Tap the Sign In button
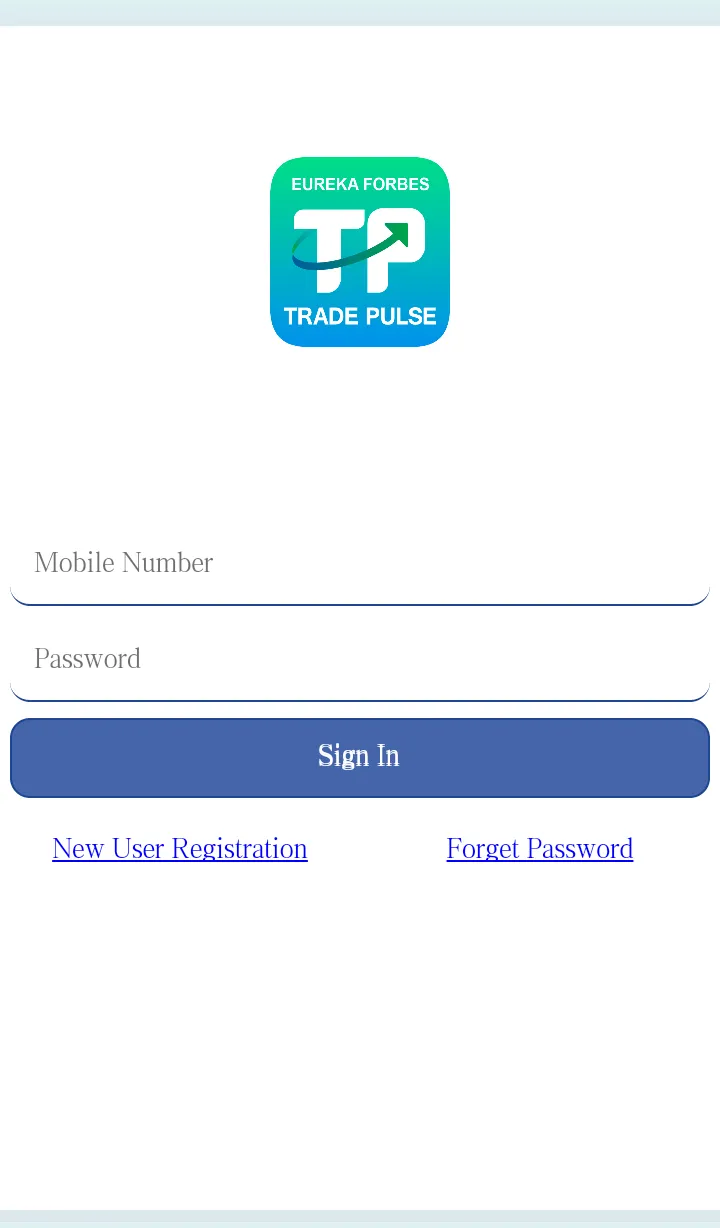This screenshot has width=720, height=1228. point(360,757)
